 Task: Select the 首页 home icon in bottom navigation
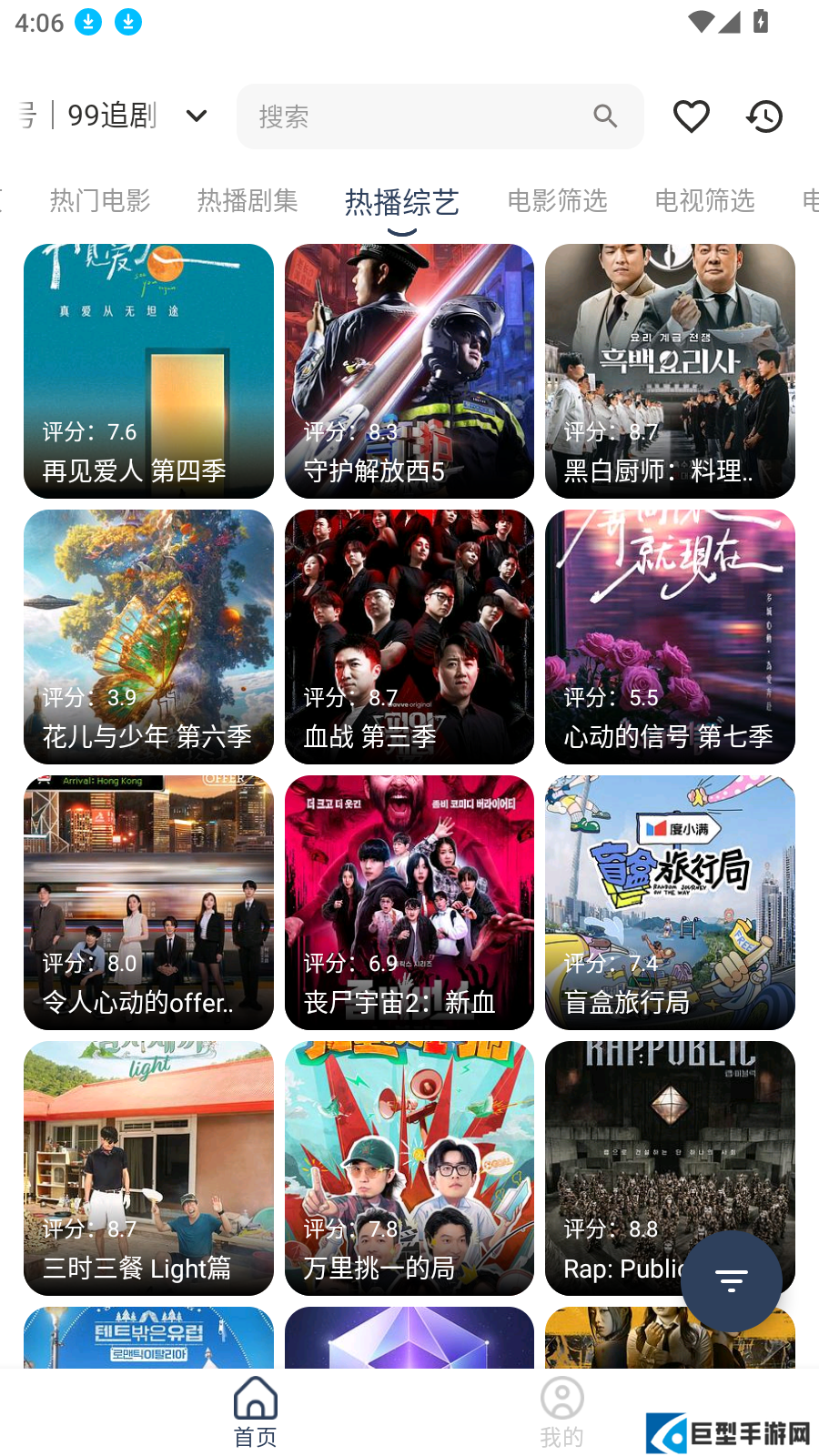[x=255, y=1397]
